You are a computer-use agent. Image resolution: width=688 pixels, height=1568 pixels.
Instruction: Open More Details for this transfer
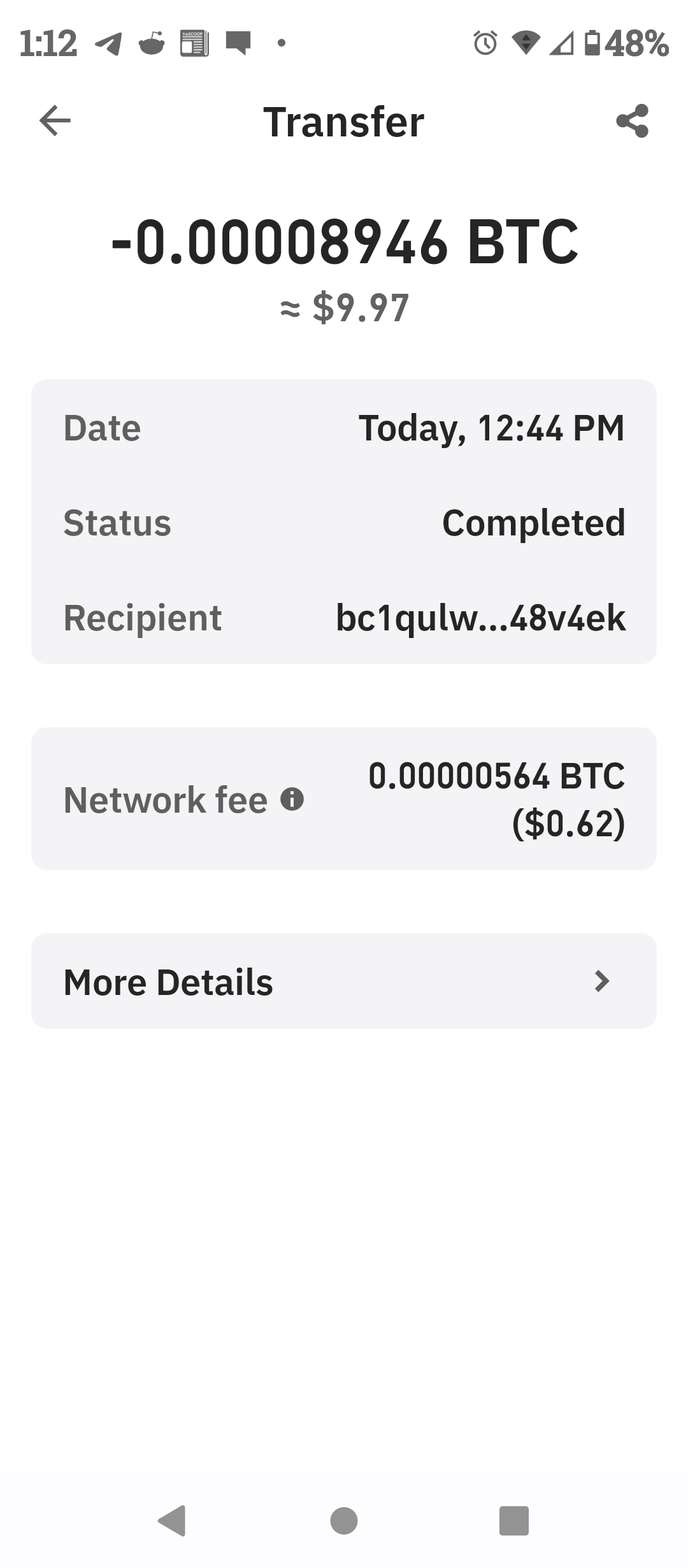tap(344, 981)
